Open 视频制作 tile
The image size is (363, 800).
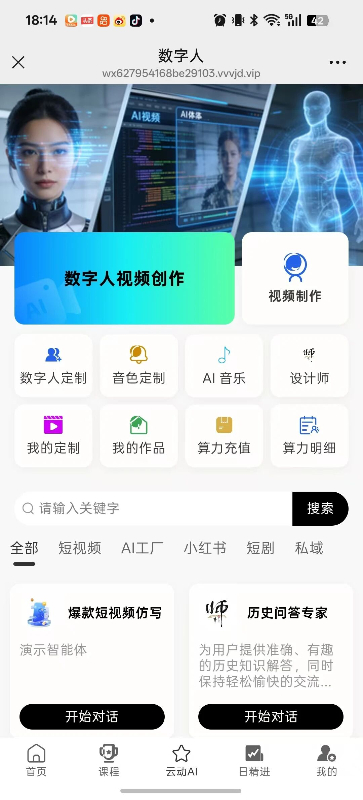(x=295, y=278)
